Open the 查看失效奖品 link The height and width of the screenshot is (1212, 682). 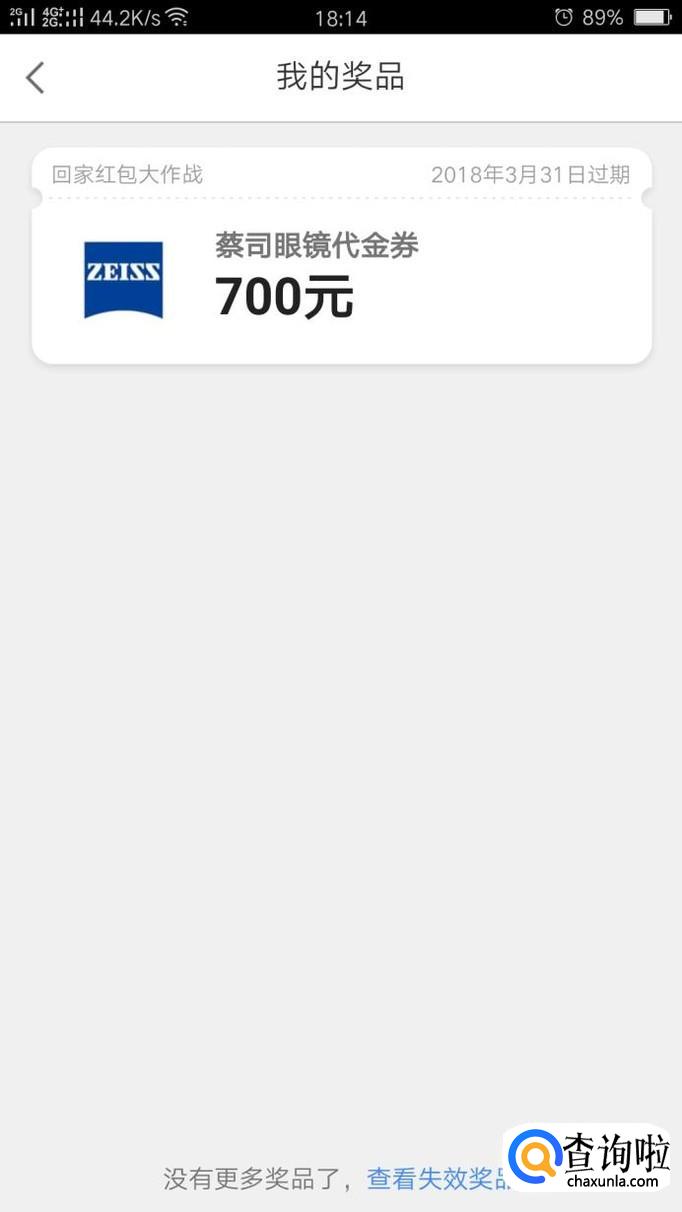click(437, 1179)
